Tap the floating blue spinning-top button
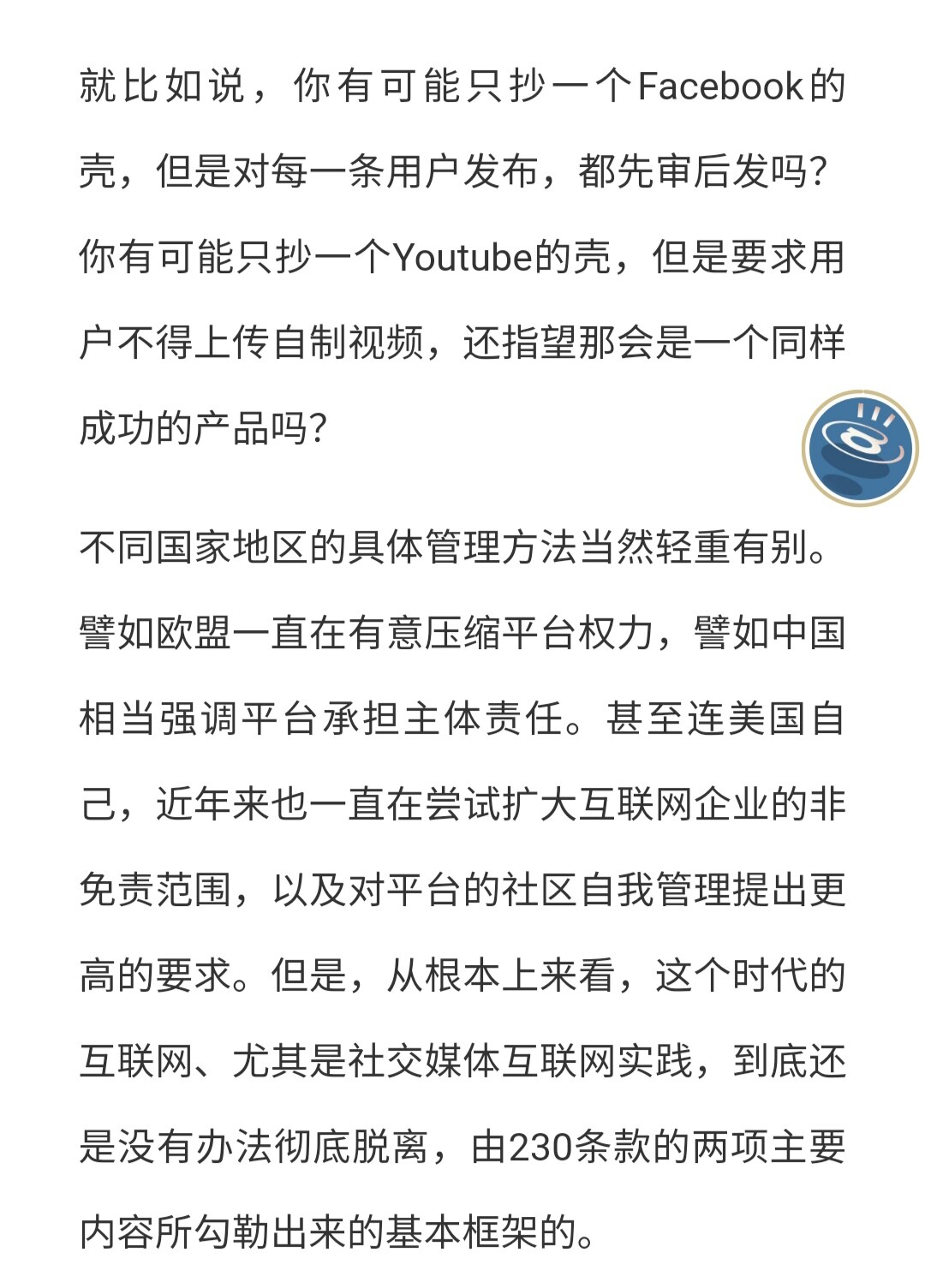925x1288 pixels. [860, 448]
